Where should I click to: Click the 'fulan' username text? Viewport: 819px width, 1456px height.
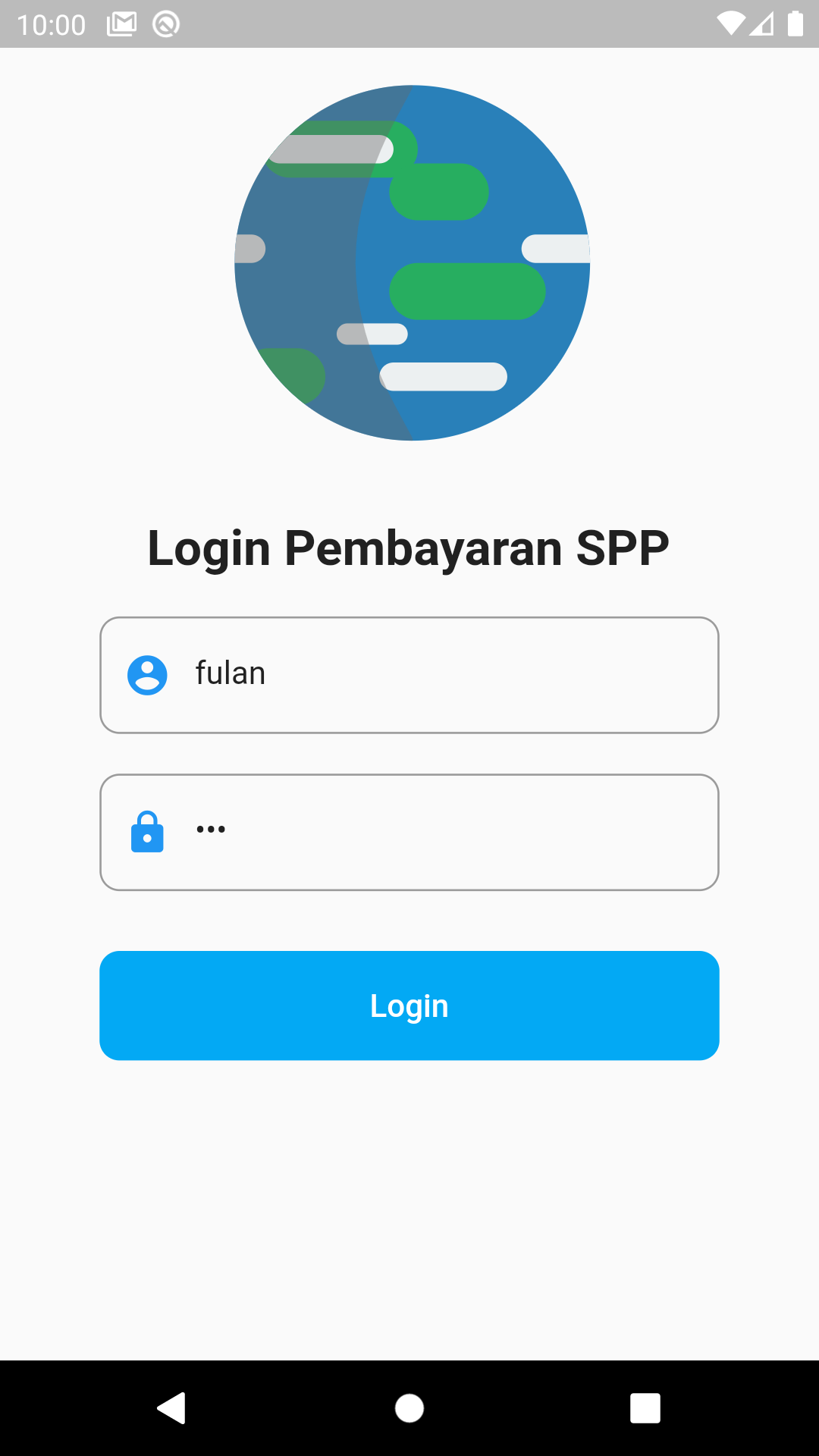tap(230, 673)
